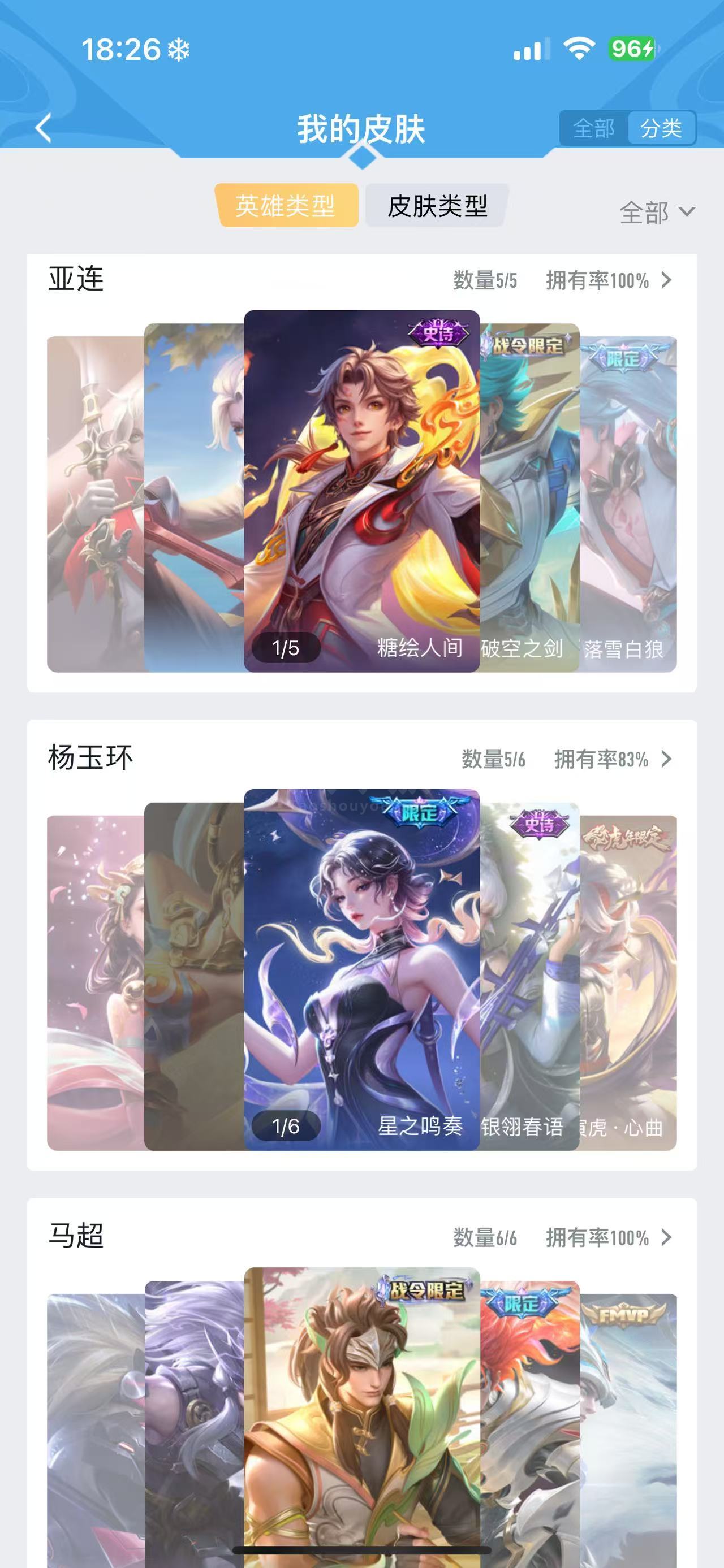The height and width of the screenshot is (1568, 724).
Task: Select the 落雪白狼 skin card
Action: (x=628, y=504)
